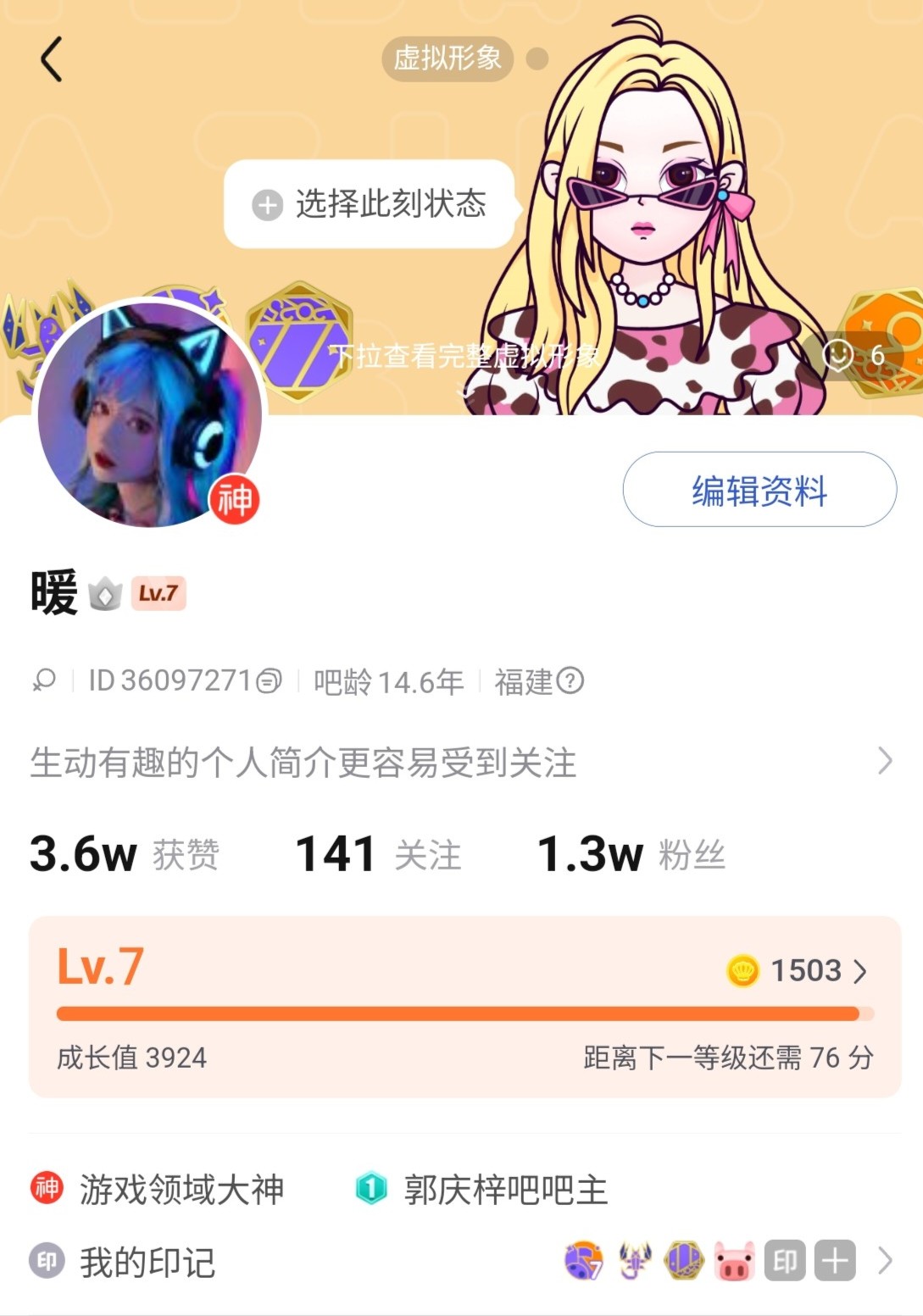
Task: Tap the search icon before the ID
Action: pyautogui.click(x=44, y=680)
